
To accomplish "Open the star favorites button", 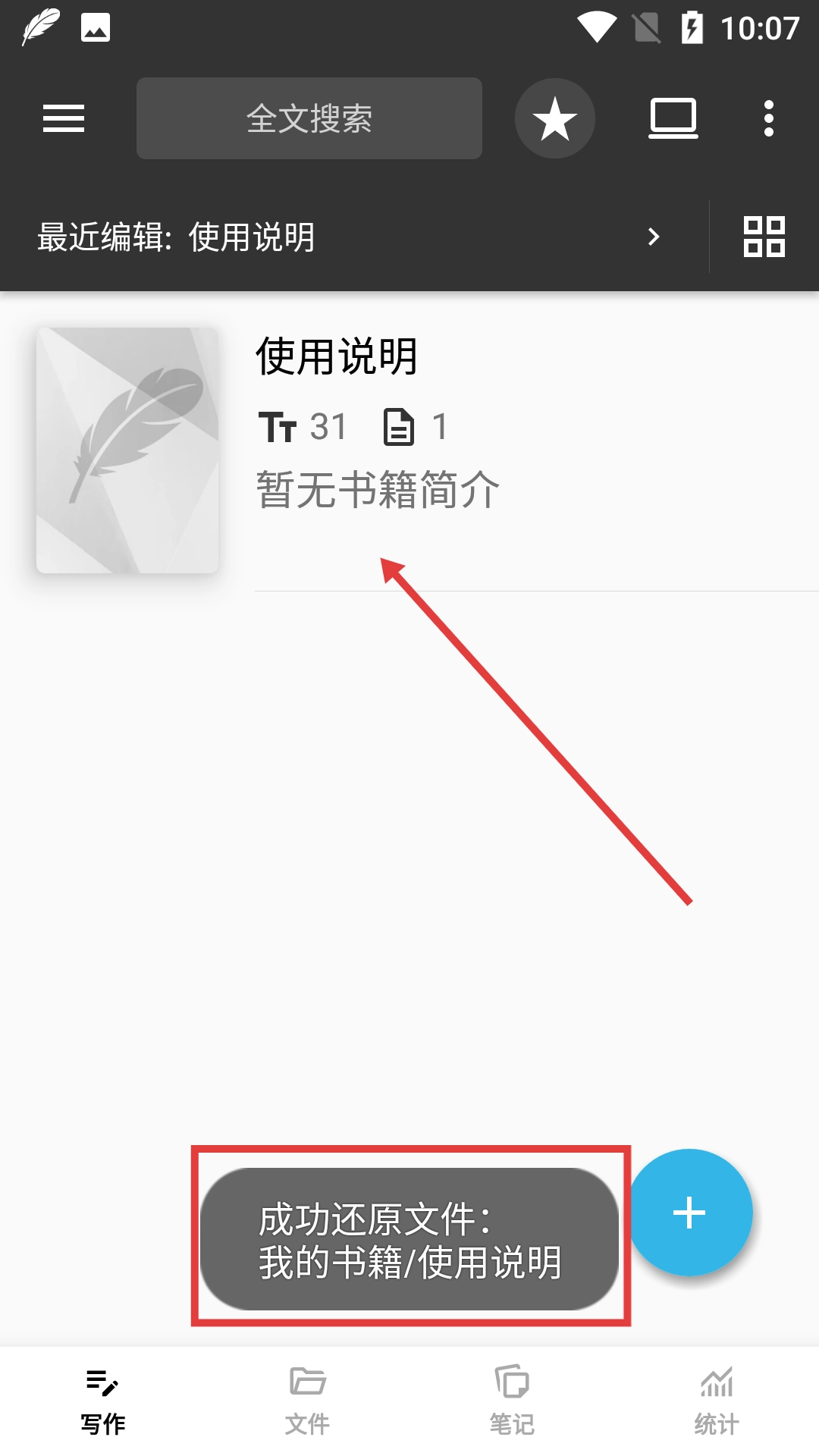I will 555,118.
